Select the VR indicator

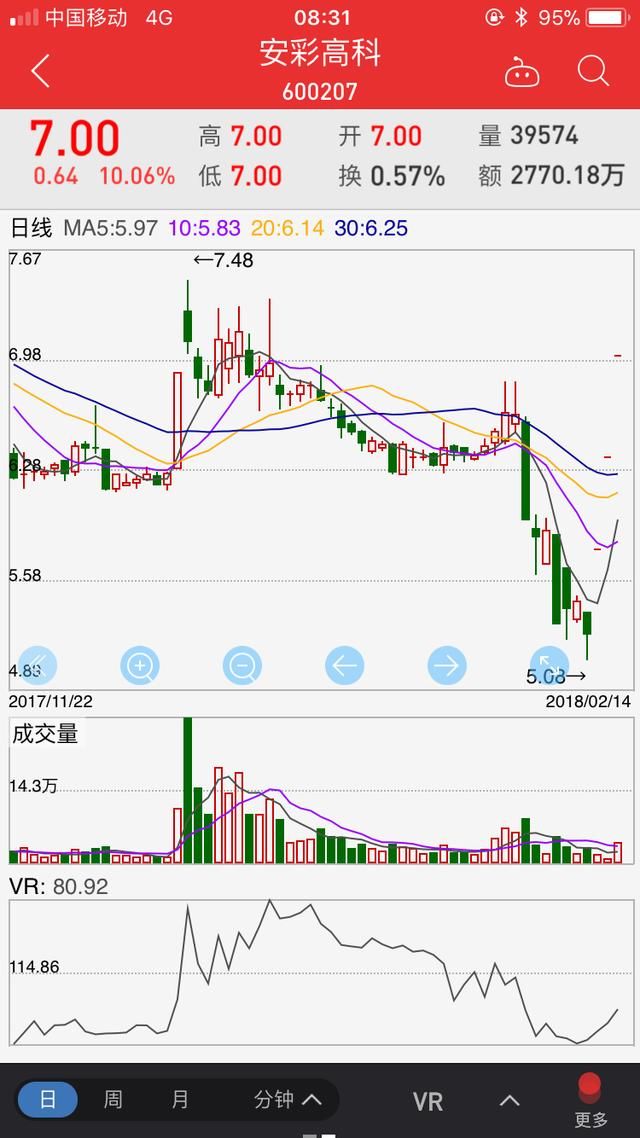tap(428, 1101)
